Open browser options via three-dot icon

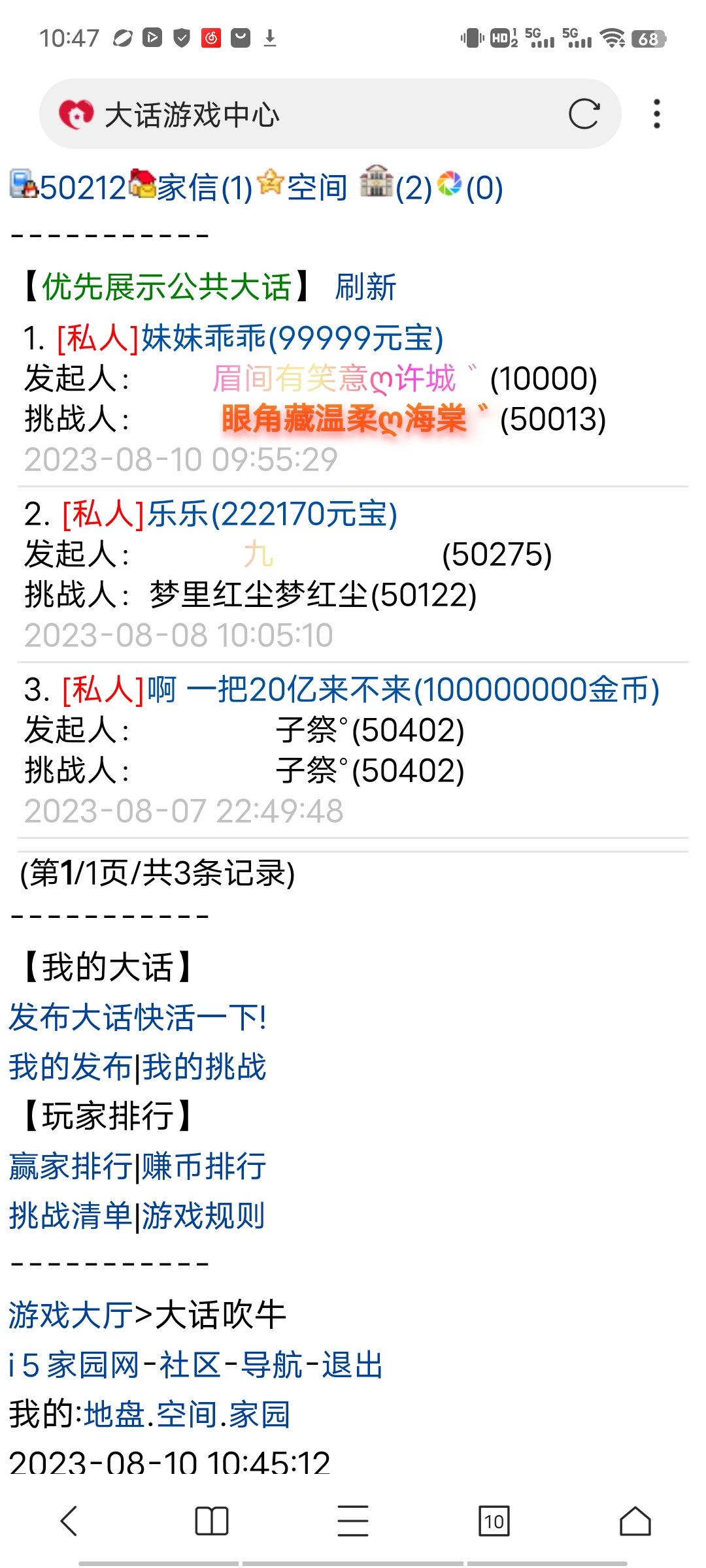click(x=656, y=114)
